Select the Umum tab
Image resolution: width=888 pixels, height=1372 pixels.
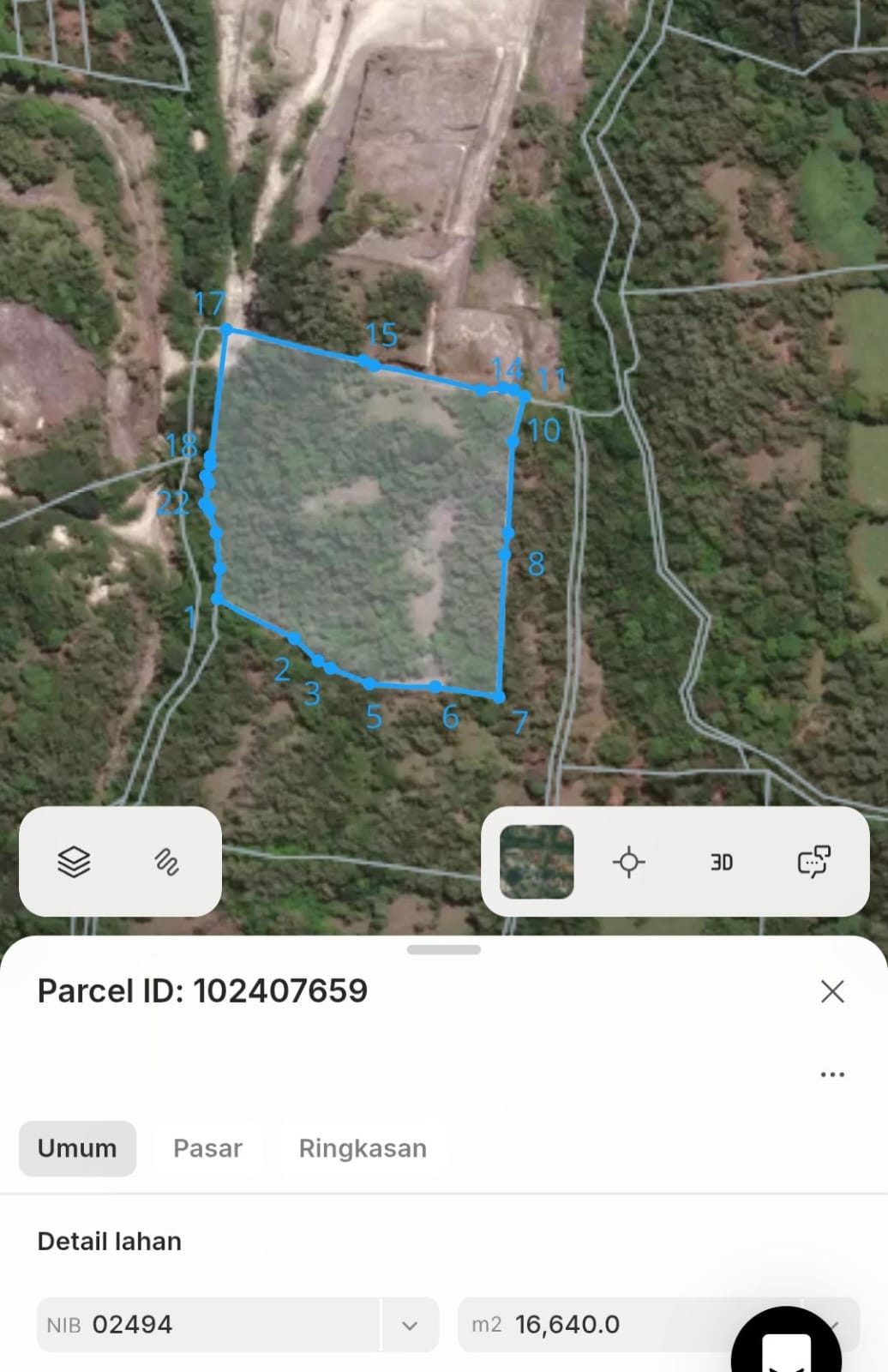(77, 1148)
